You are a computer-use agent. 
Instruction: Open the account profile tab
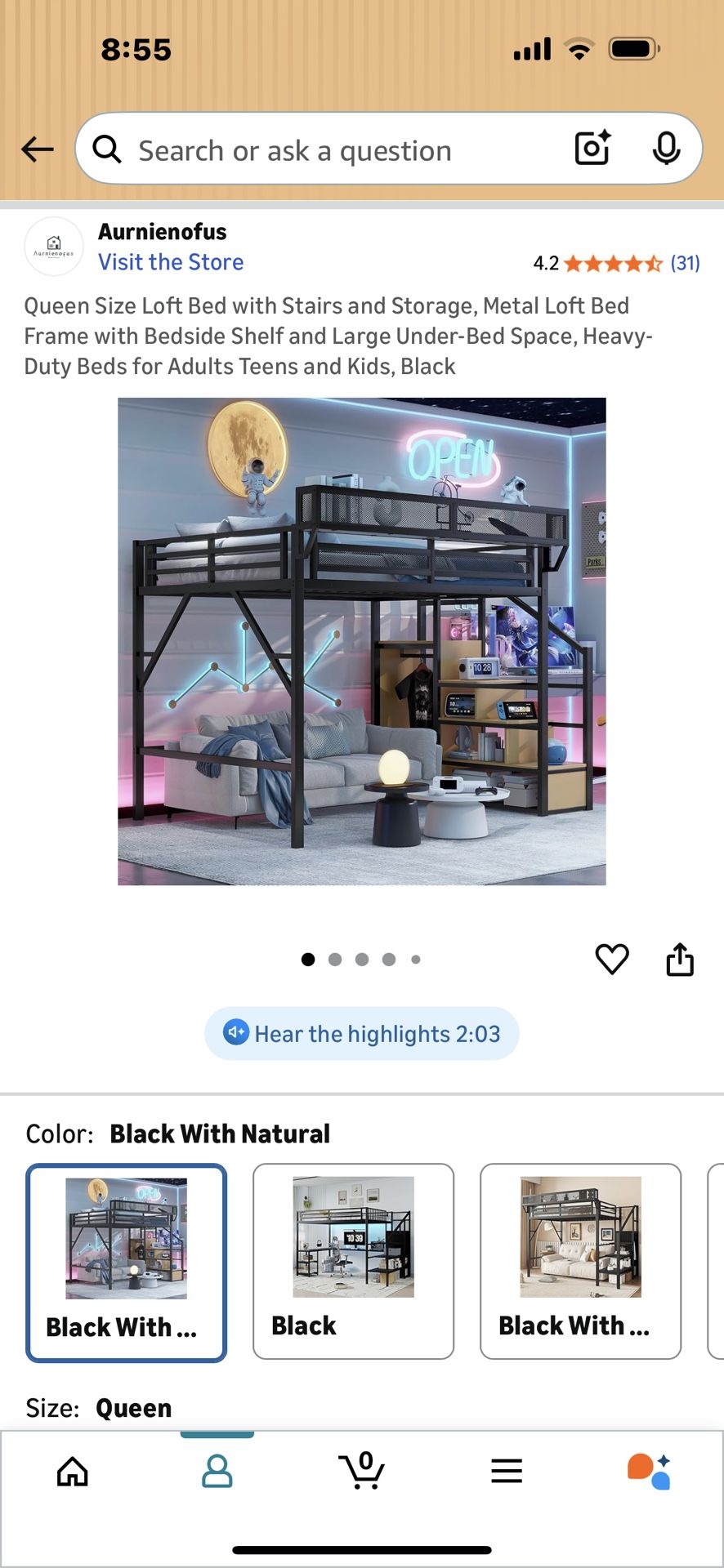click(x=217, y=1472)
